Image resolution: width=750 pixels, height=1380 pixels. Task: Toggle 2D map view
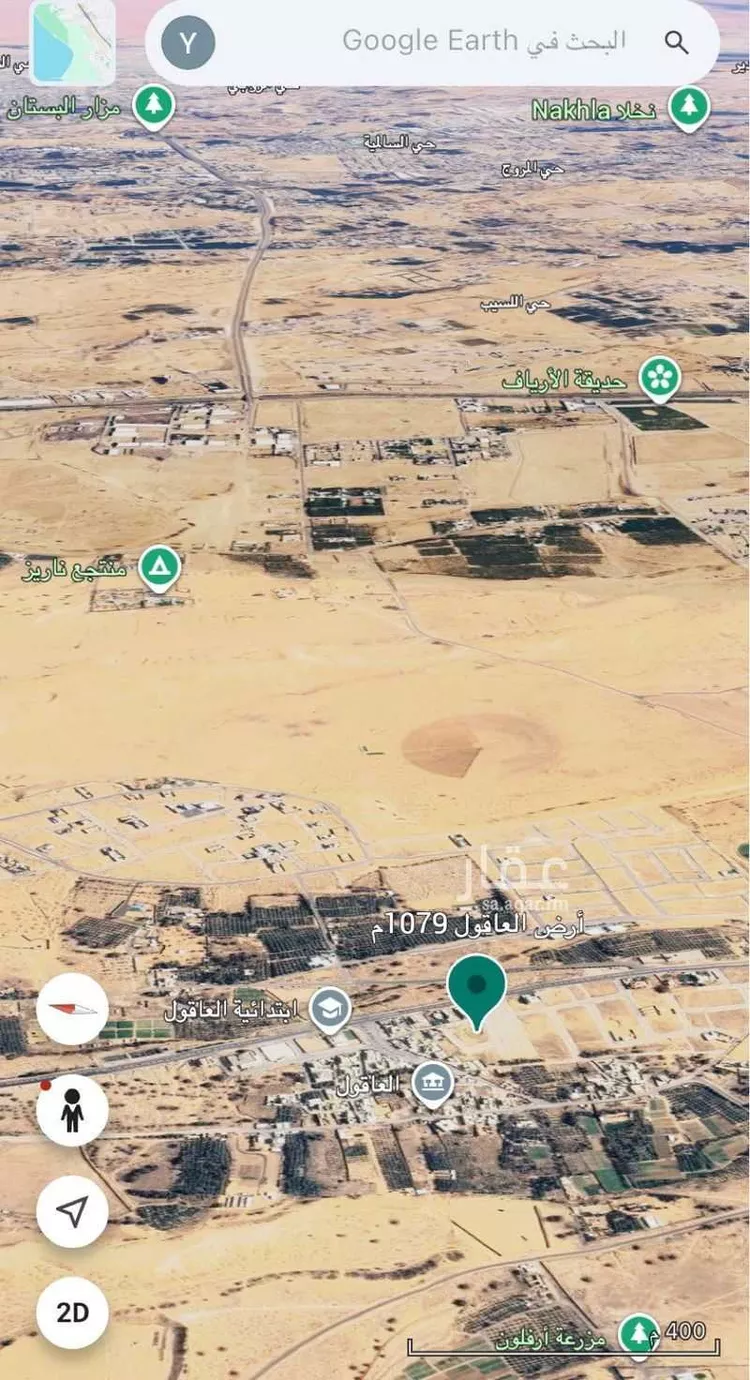71,1312
